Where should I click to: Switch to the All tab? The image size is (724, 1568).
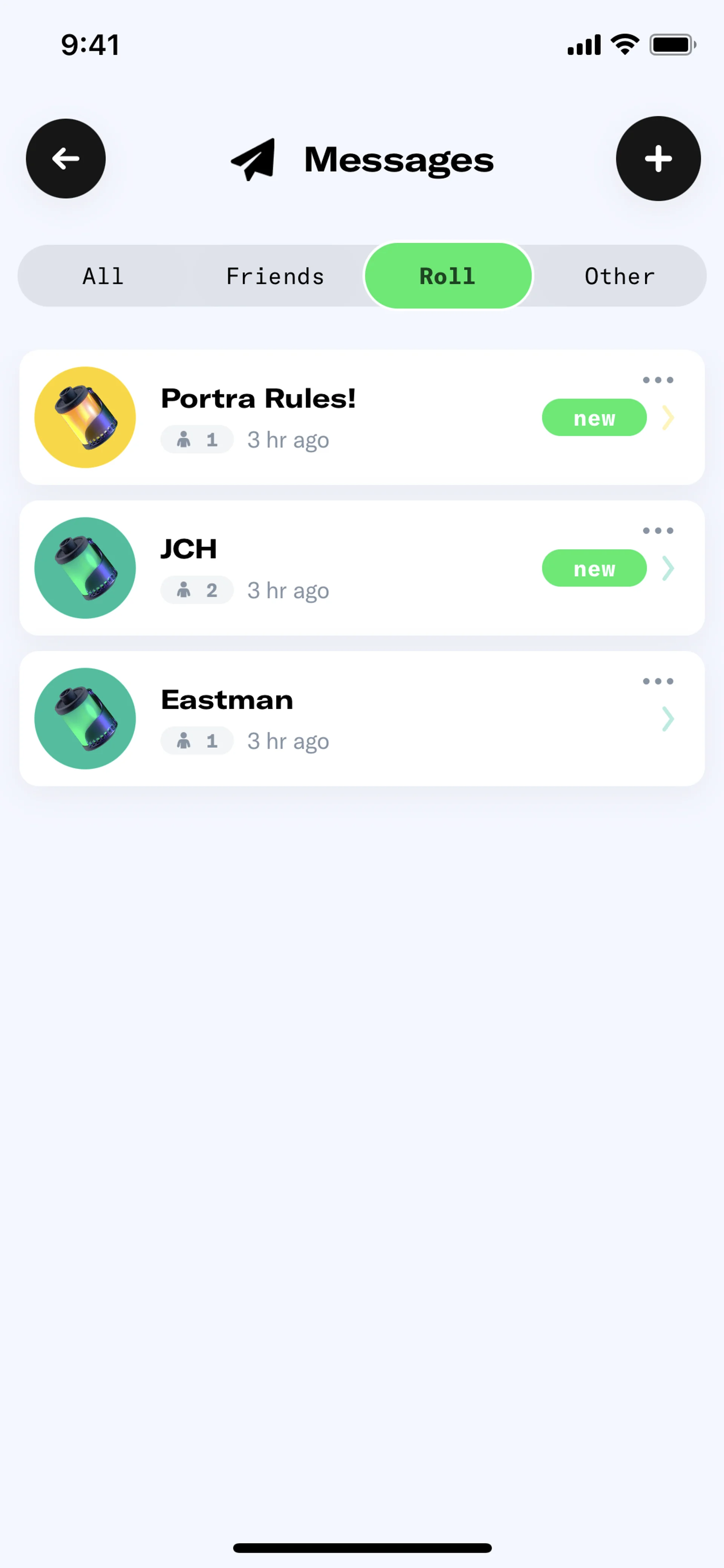tap(103, 276)
